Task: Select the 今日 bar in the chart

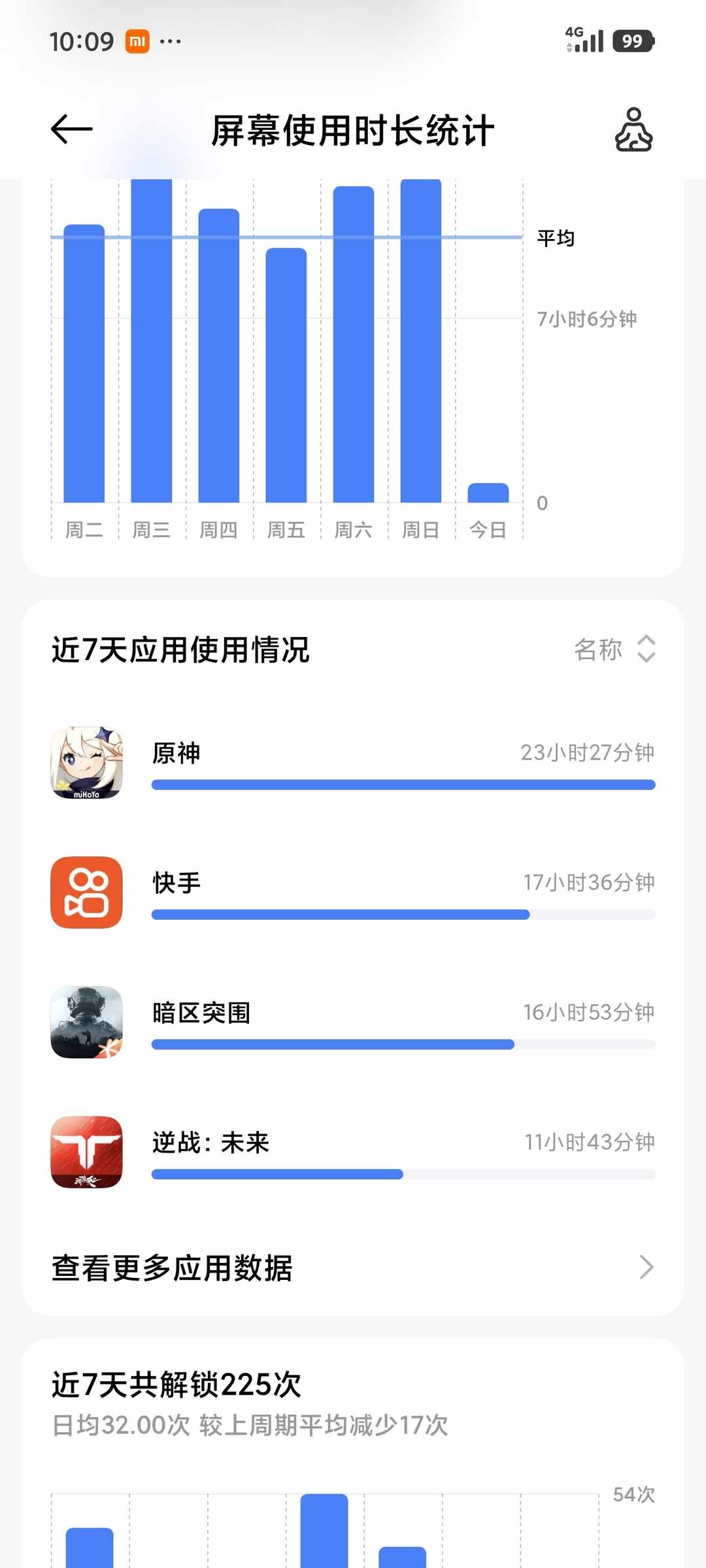Action: [488, 490]
